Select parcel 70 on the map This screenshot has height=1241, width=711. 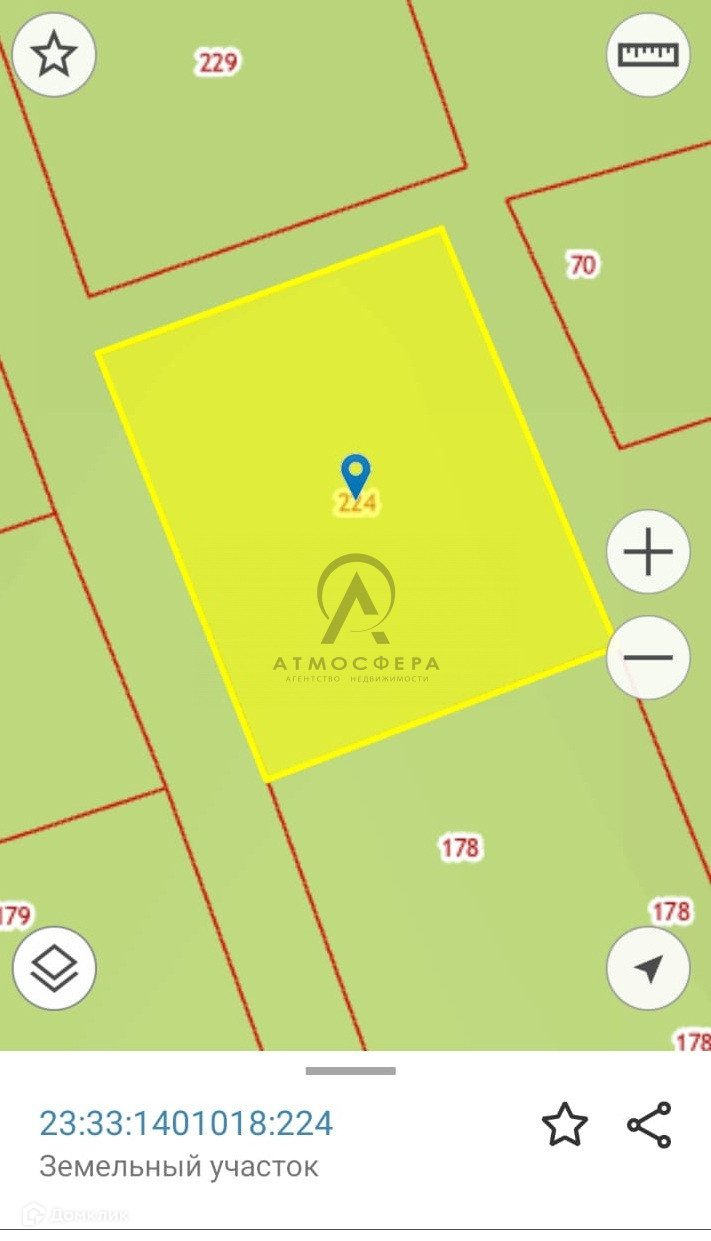[x=582, y=265]
